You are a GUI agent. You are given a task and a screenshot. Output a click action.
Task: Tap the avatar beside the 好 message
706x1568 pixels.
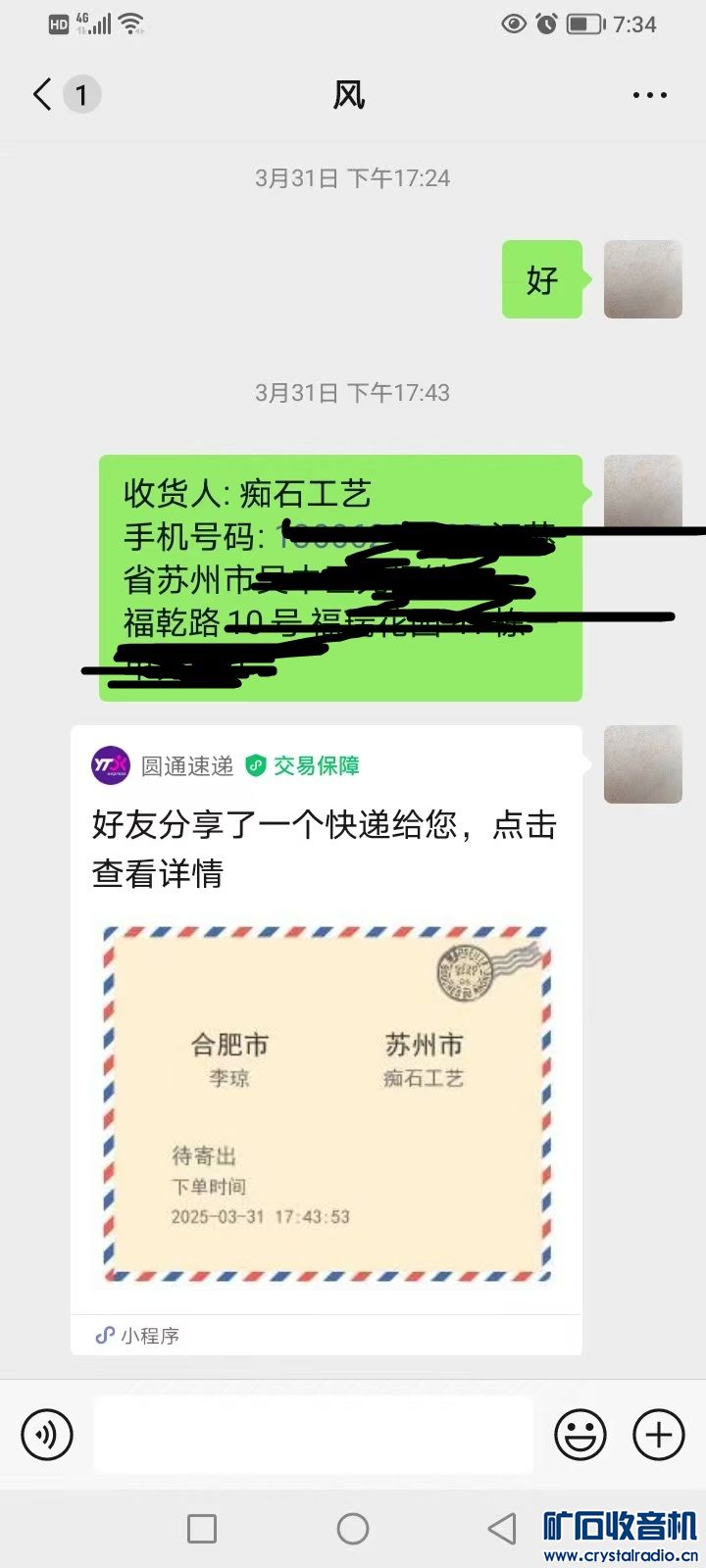click(x=642, y=279)
